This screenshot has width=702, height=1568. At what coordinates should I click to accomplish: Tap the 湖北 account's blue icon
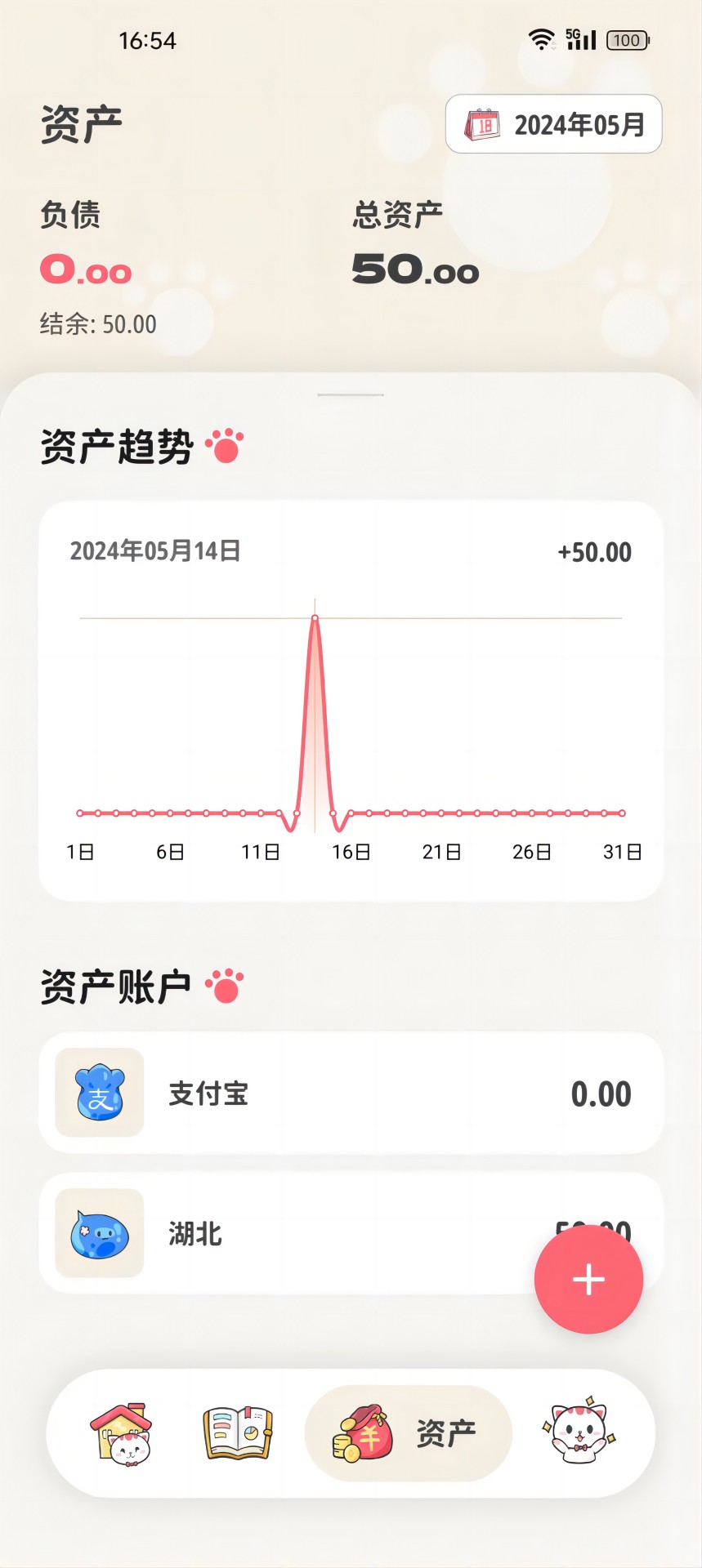pos(99,1234)
